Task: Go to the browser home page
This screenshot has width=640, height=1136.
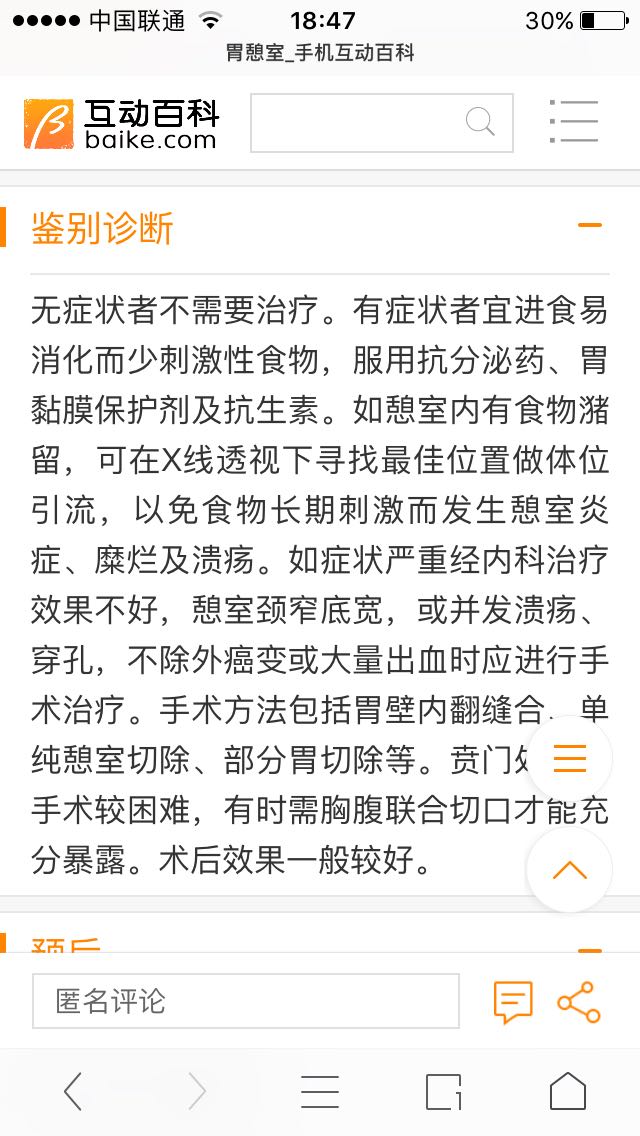Action: (x=567, y=1092)
